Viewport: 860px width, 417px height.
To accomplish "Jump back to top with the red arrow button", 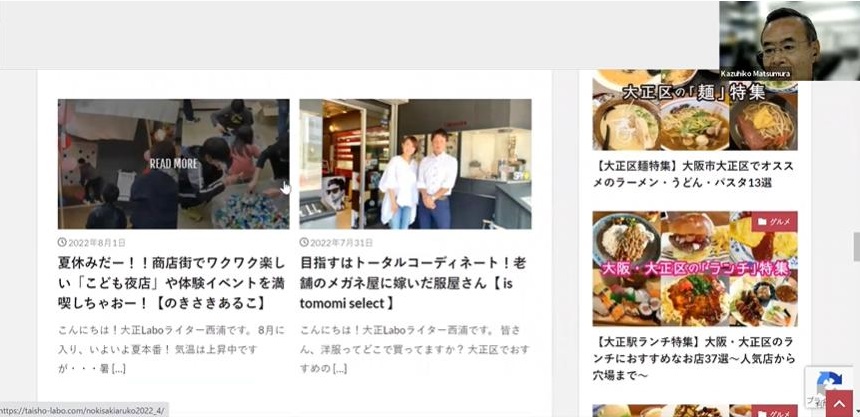I will point(838,405).
